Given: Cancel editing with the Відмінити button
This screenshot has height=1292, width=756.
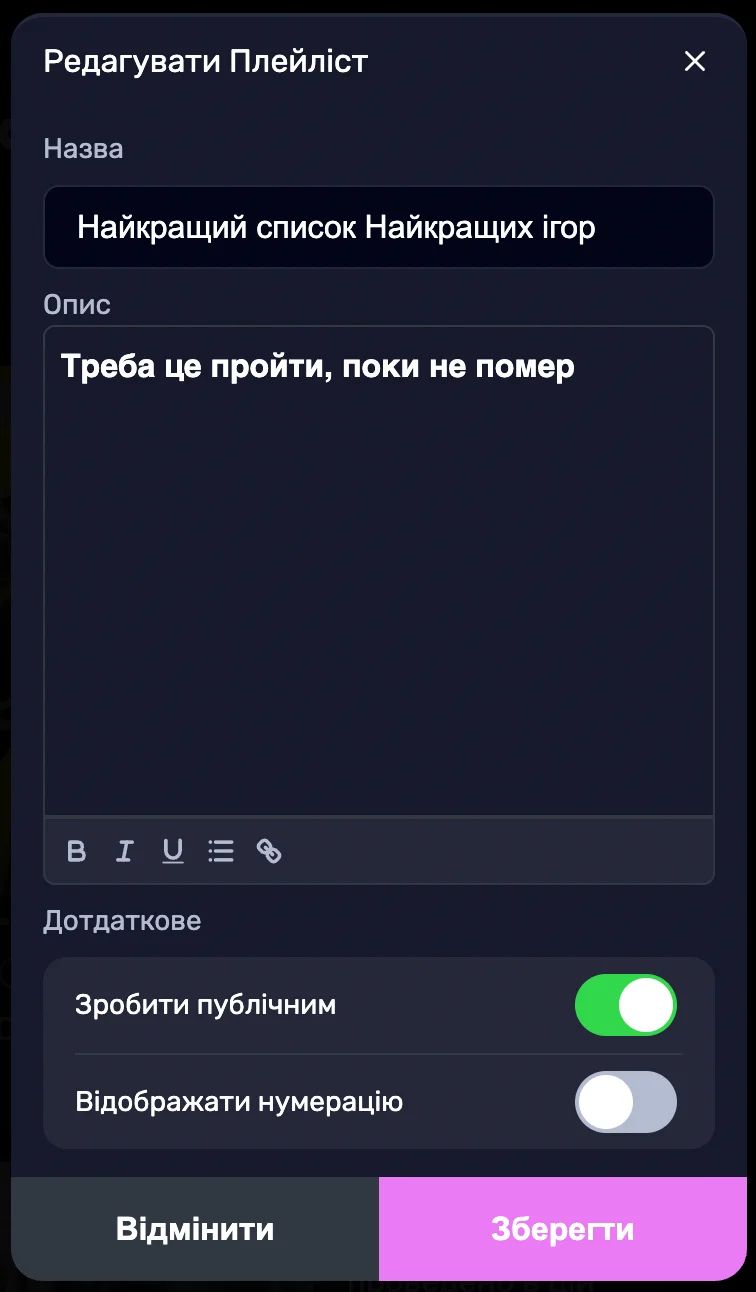Looking at the screenshot, I should pos(194,1229).
